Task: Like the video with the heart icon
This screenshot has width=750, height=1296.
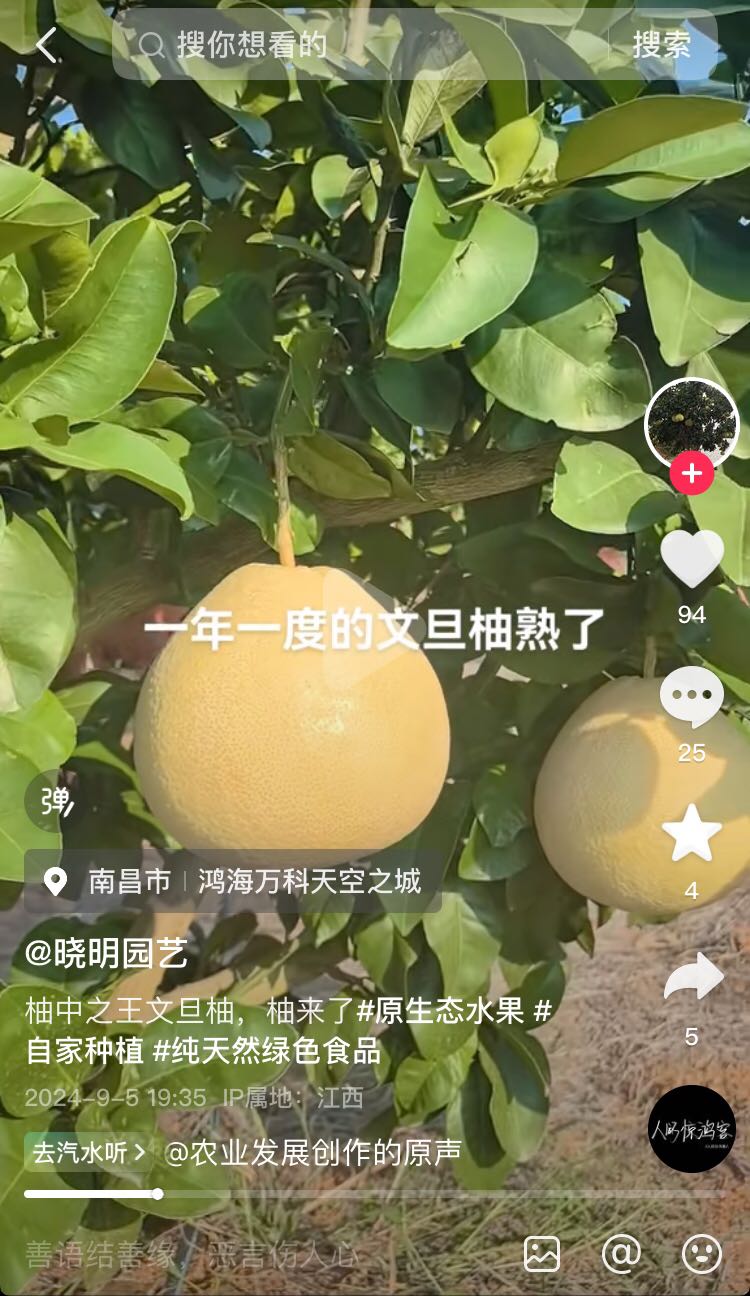Action: click(692, 559)
